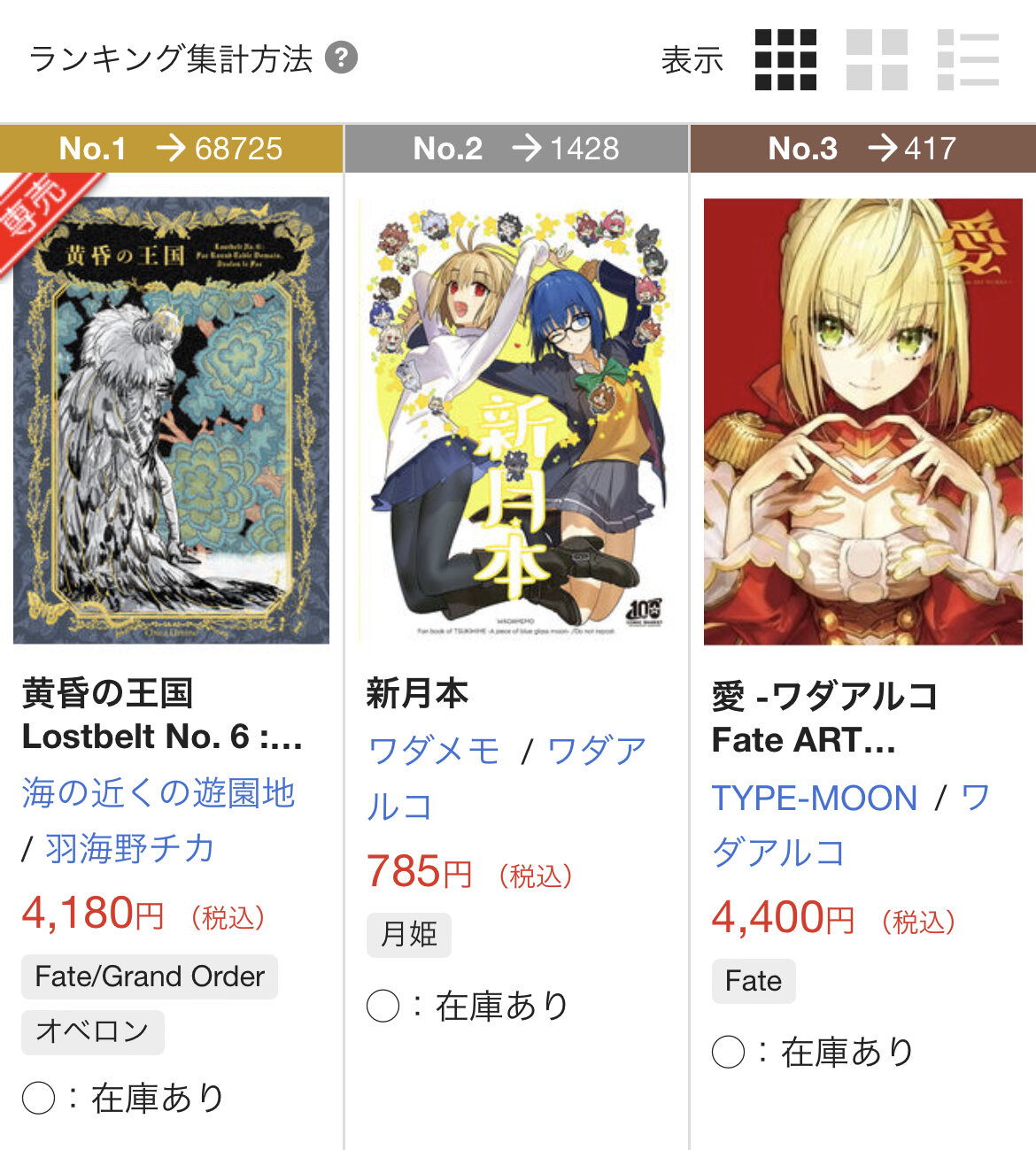Image resolution: width=1036 pixels, height=1150 pixels.
Task: Open circle link TYPE-MOON
Action: [x=814, y=798]
